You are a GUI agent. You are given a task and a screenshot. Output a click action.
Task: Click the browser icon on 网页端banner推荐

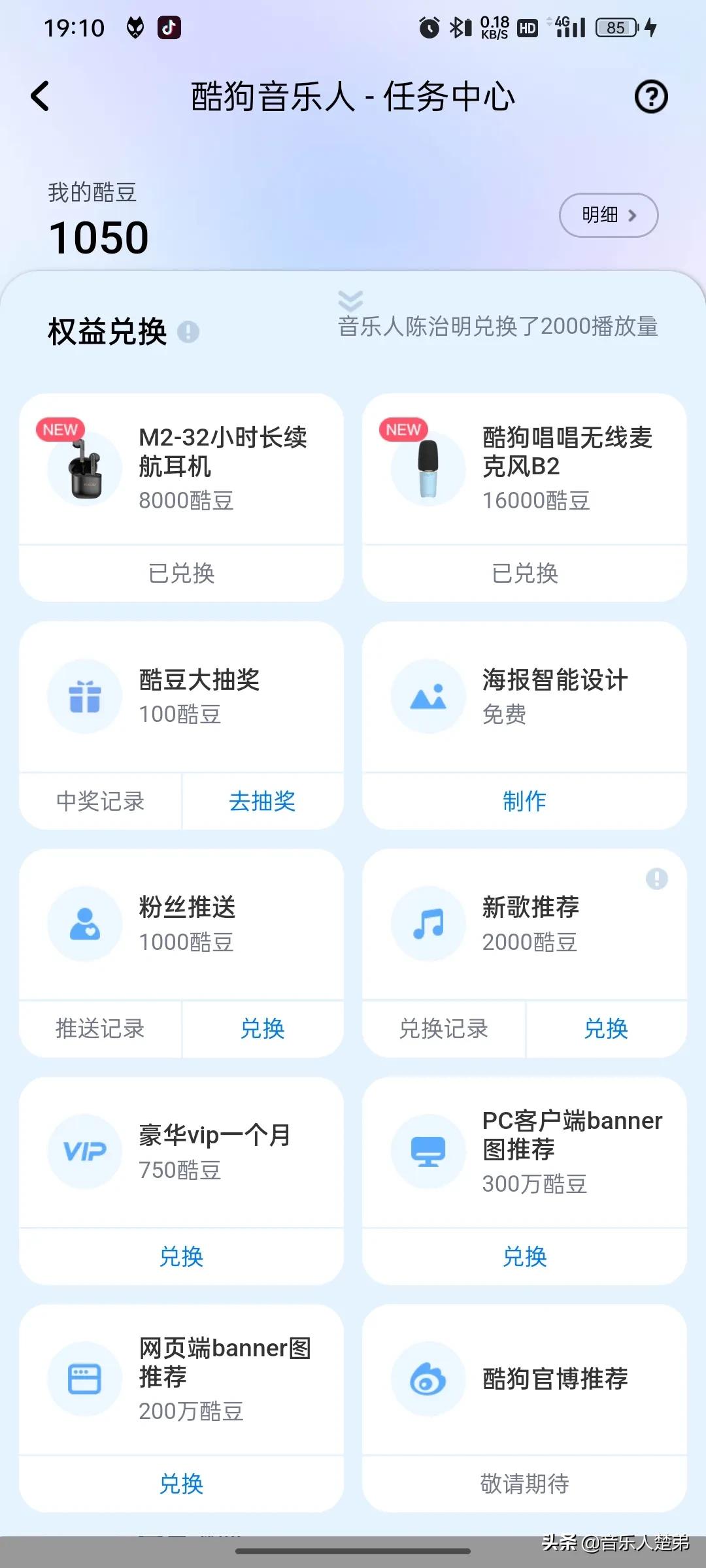tap(84, 1379)
